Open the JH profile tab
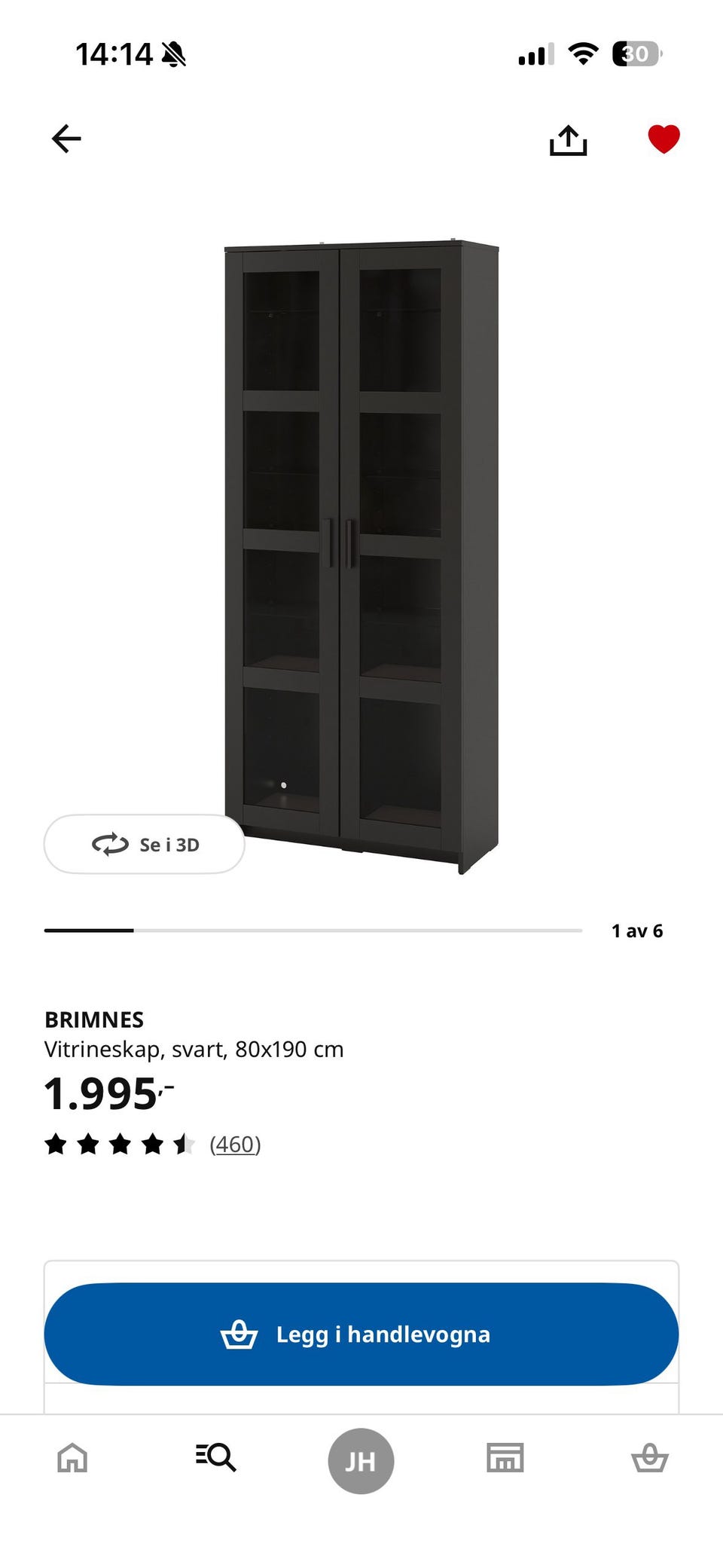 point(361,1461)
